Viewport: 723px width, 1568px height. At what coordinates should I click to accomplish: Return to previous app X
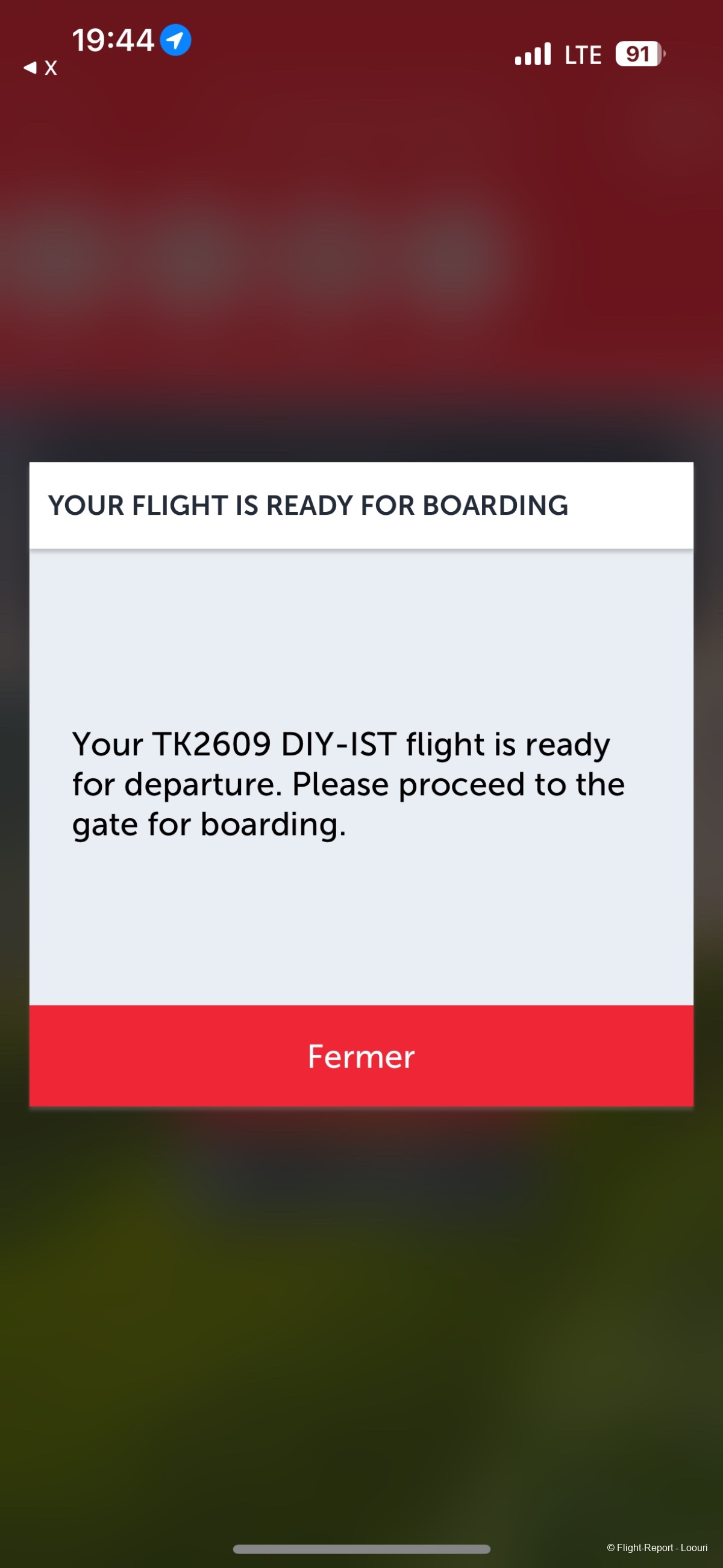[40, 68]
